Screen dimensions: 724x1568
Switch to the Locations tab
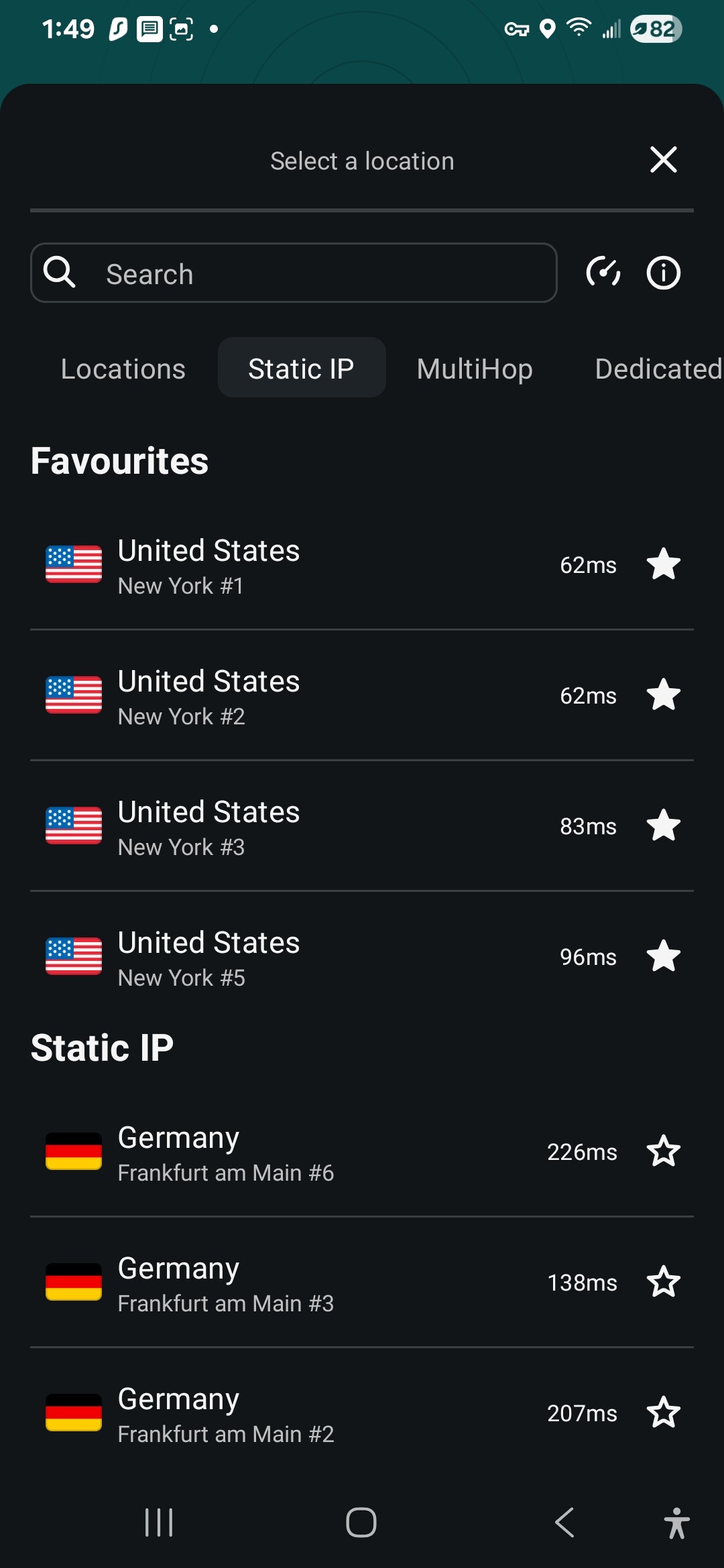coord(123,369)
